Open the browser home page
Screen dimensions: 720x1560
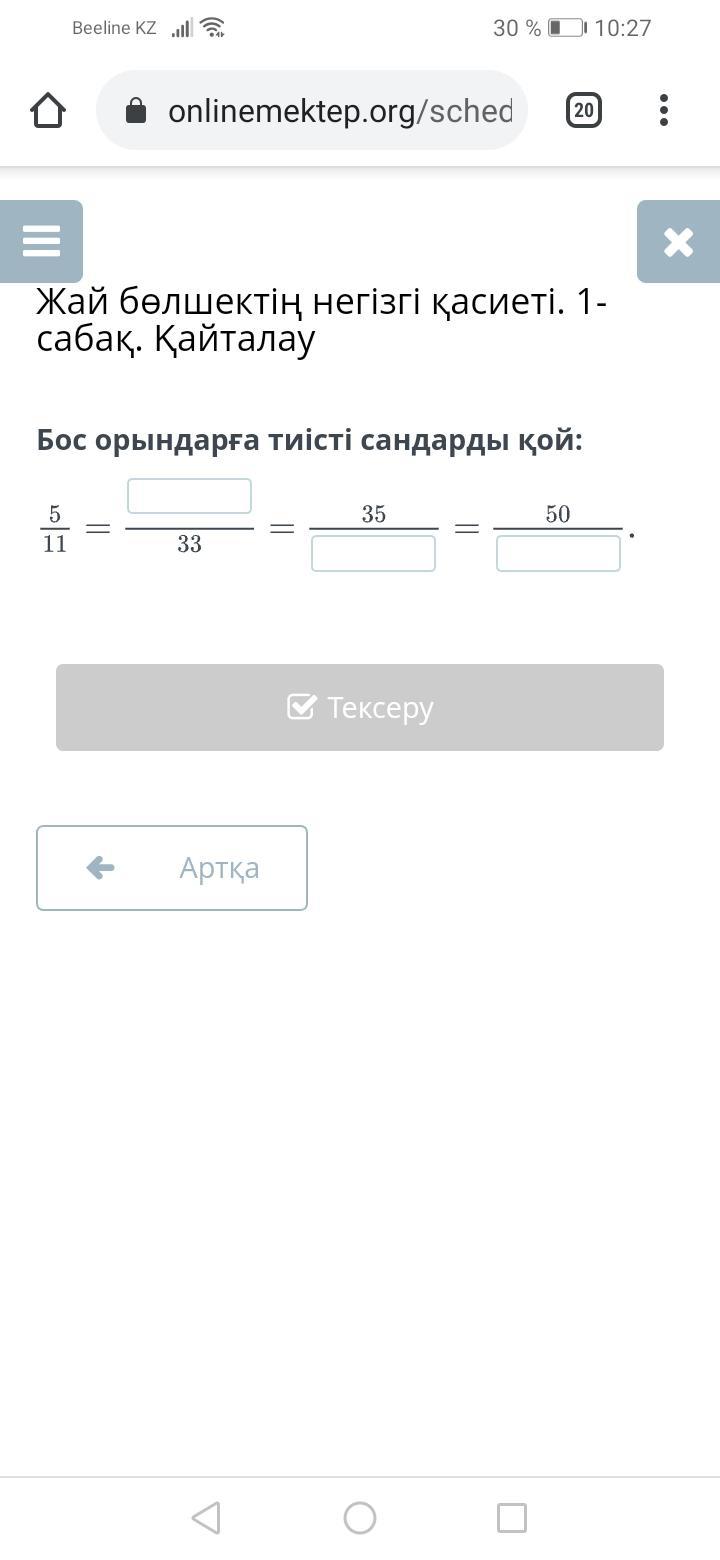(x=48, y=110)
